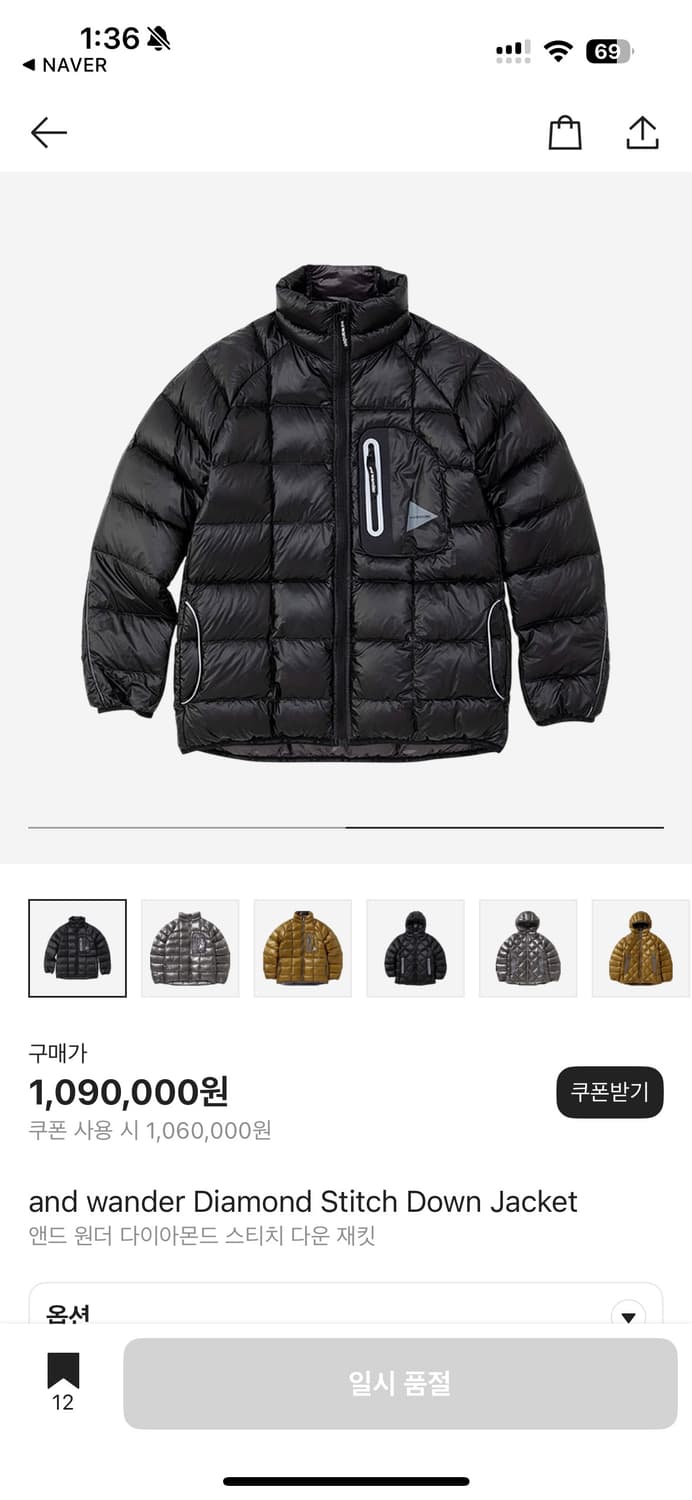
Task: Open the main jacket product image
Action: click(x=346, y=510)
